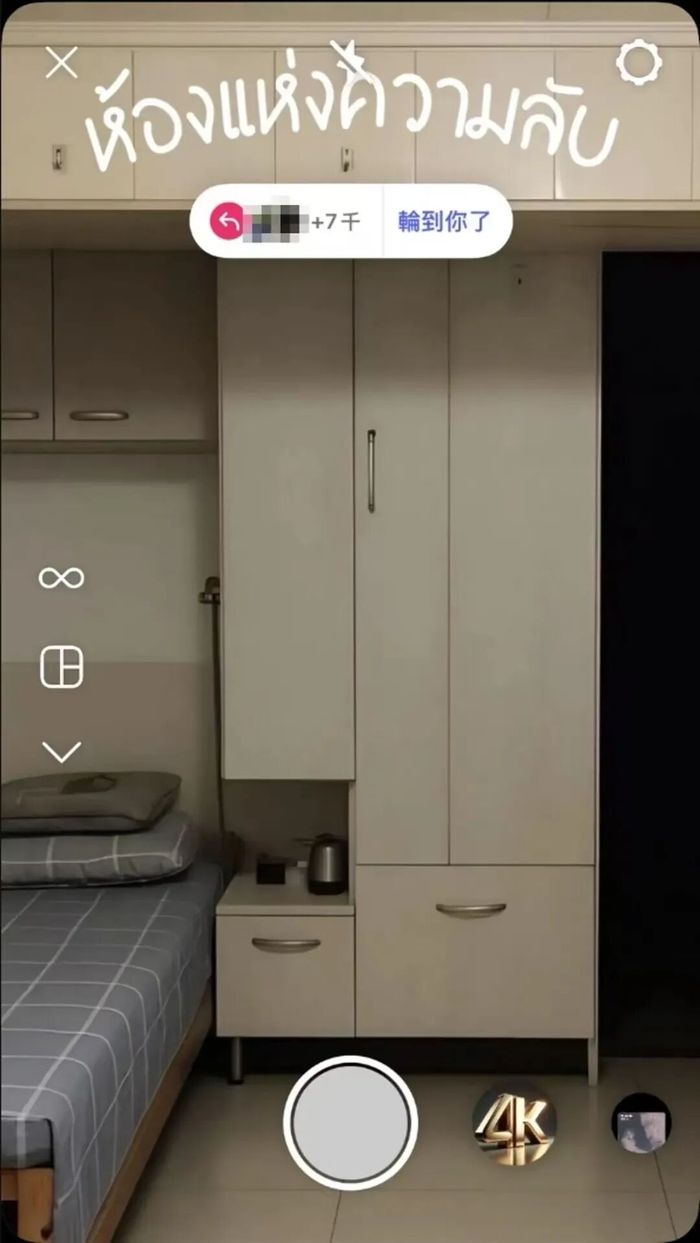Image resolution: width=700 pixels, height=1243 pixels.
Task: Select the last effect thumbnail
Action: coord(641,1123)
